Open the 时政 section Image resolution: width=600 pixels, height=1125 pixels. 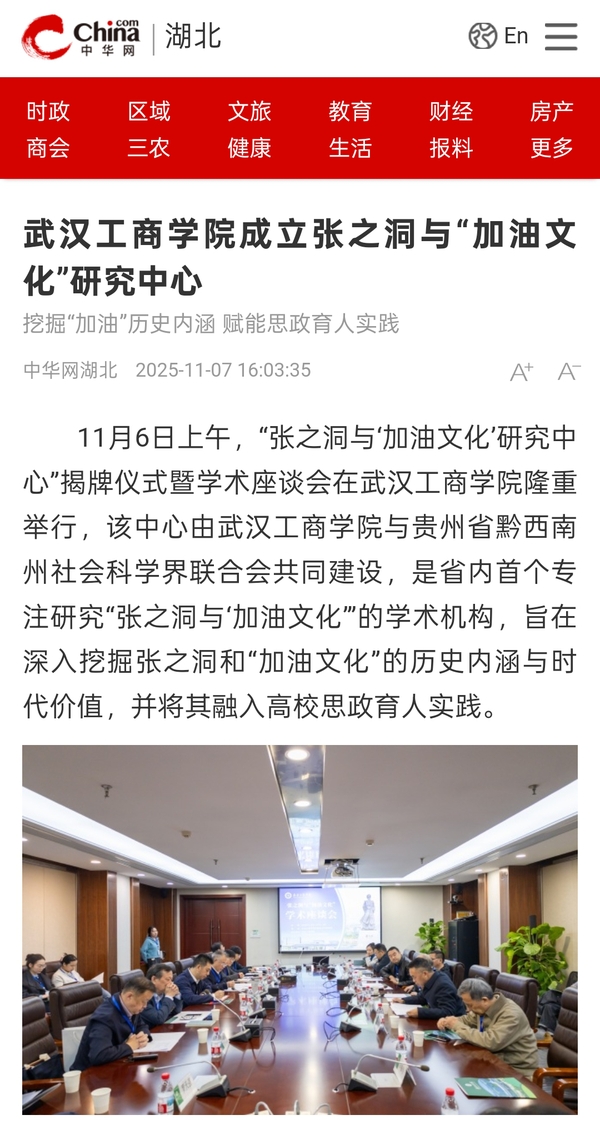pos(48,111)
